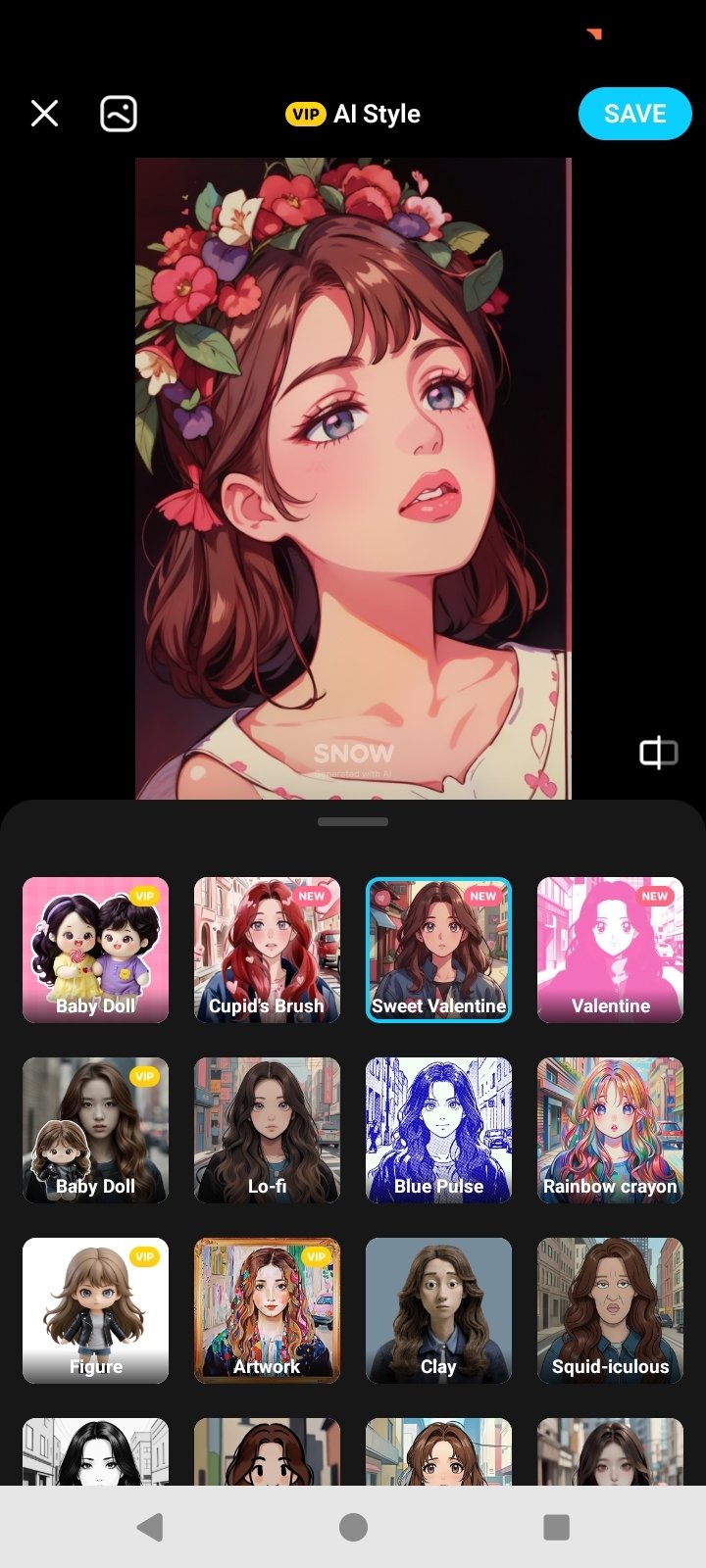This screenshot has height=1568, width=706.
Task: Apply the Artwork style
Action: [267, 1310]
